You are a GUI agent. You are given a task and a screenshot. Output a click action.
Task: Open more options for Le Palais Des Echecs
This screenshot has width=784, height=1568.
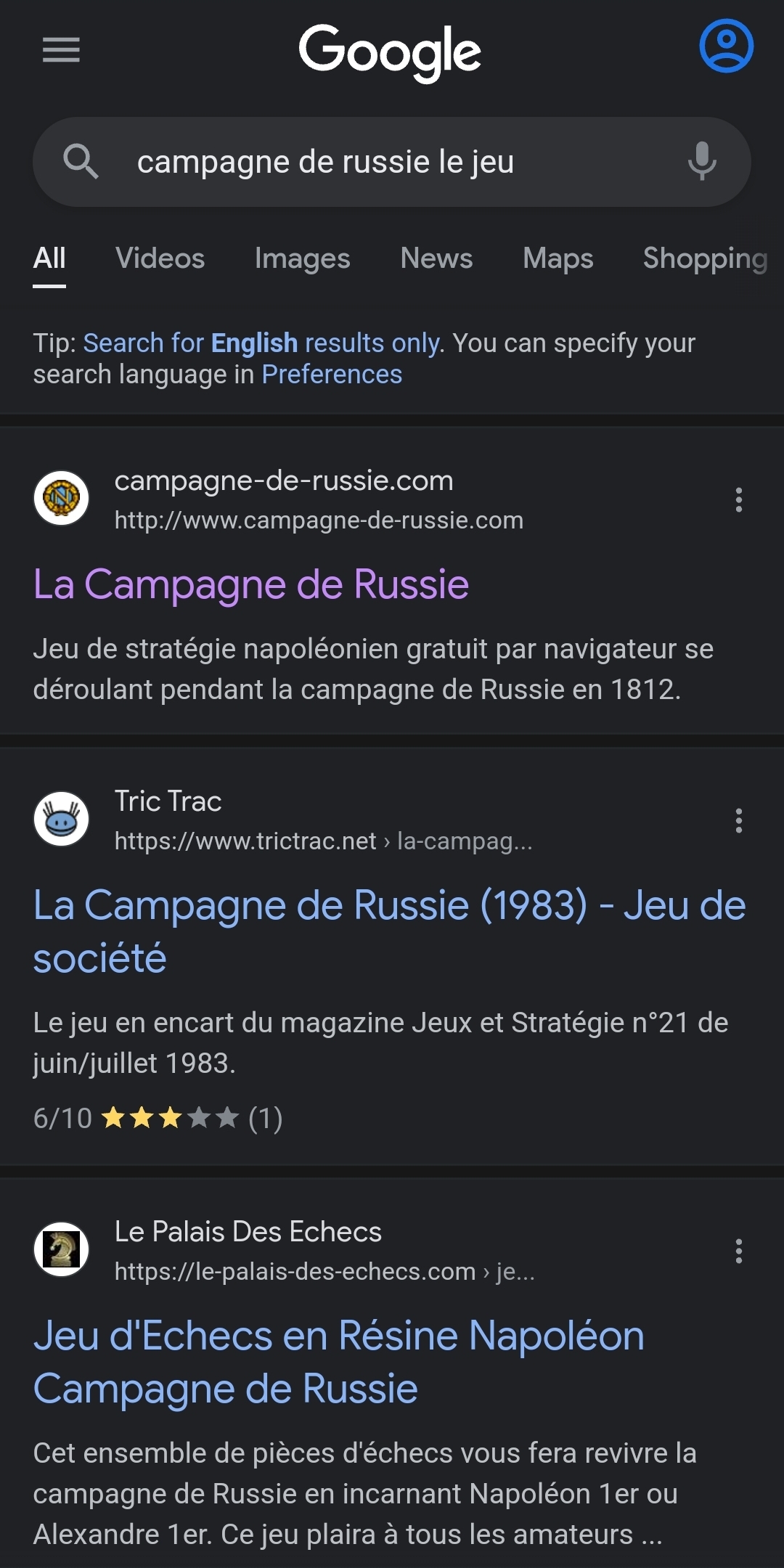(738, 1251)
